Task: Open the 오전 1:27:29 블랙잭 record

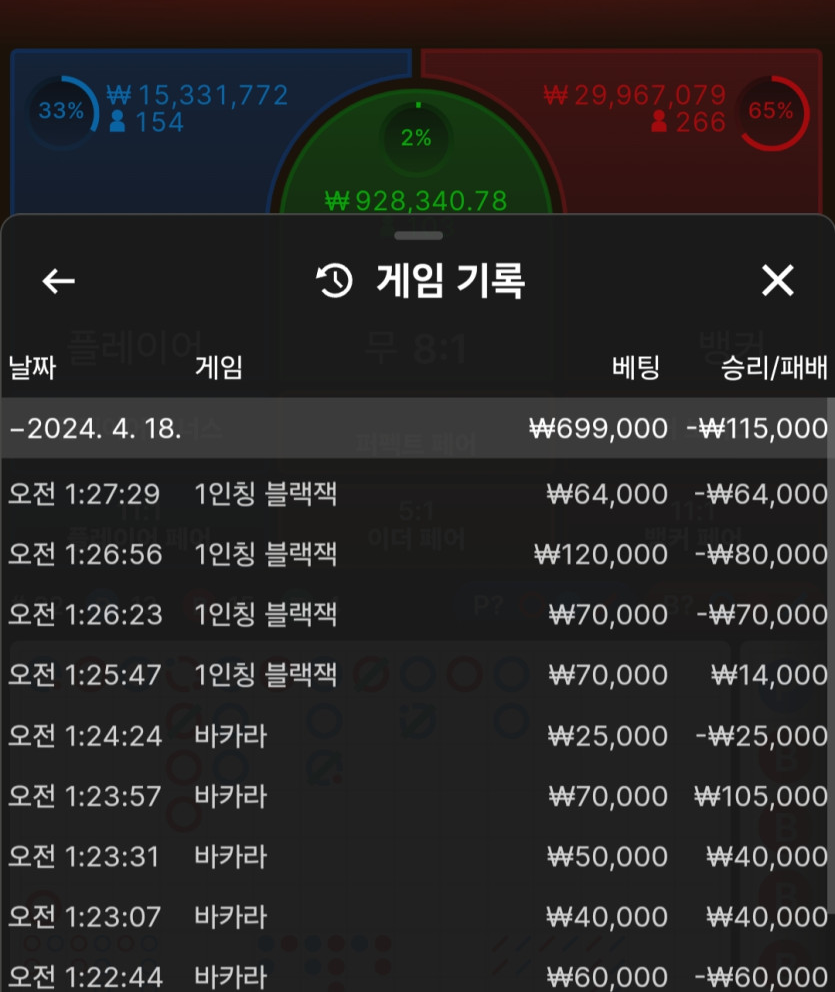Action: (417, 493)
